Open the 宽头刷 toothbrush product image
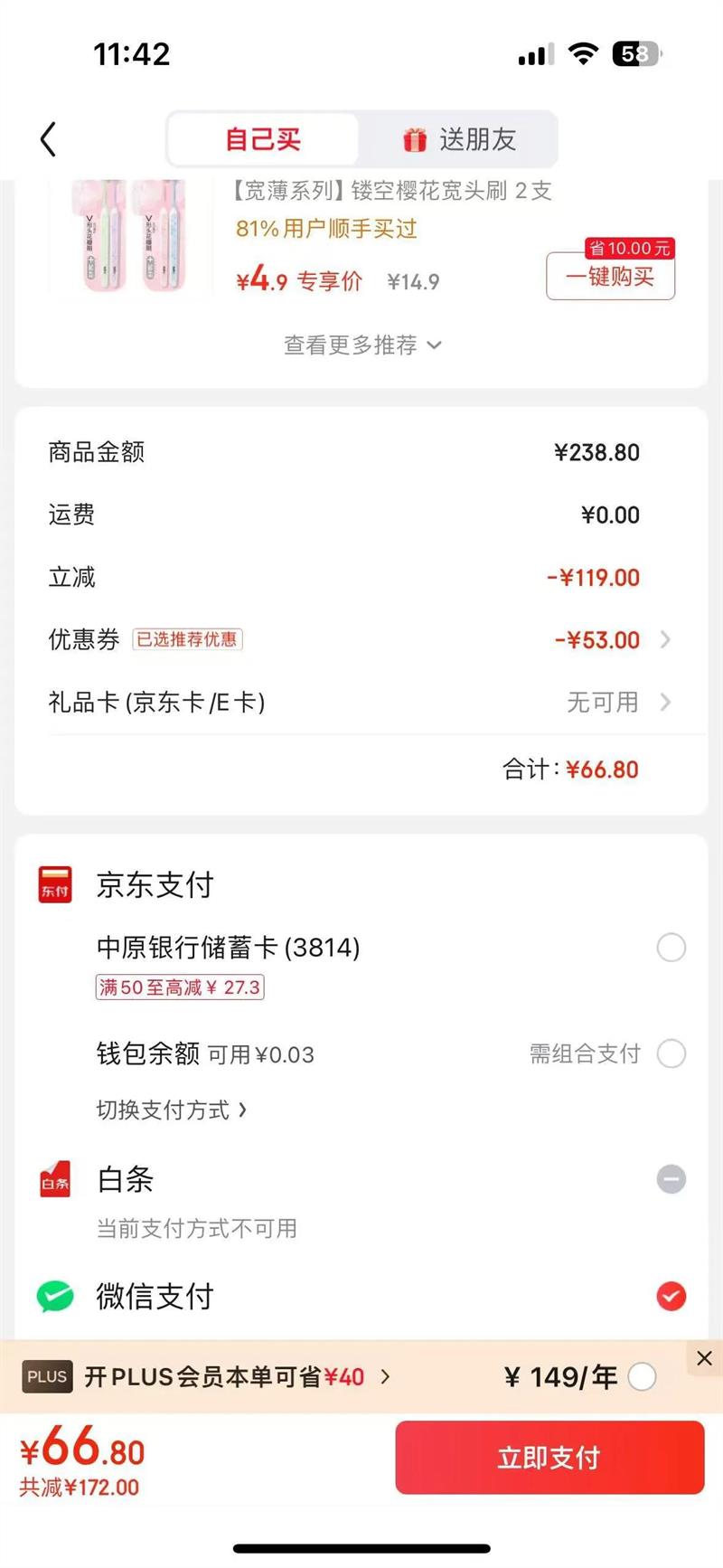 click(x=131, y=237)
